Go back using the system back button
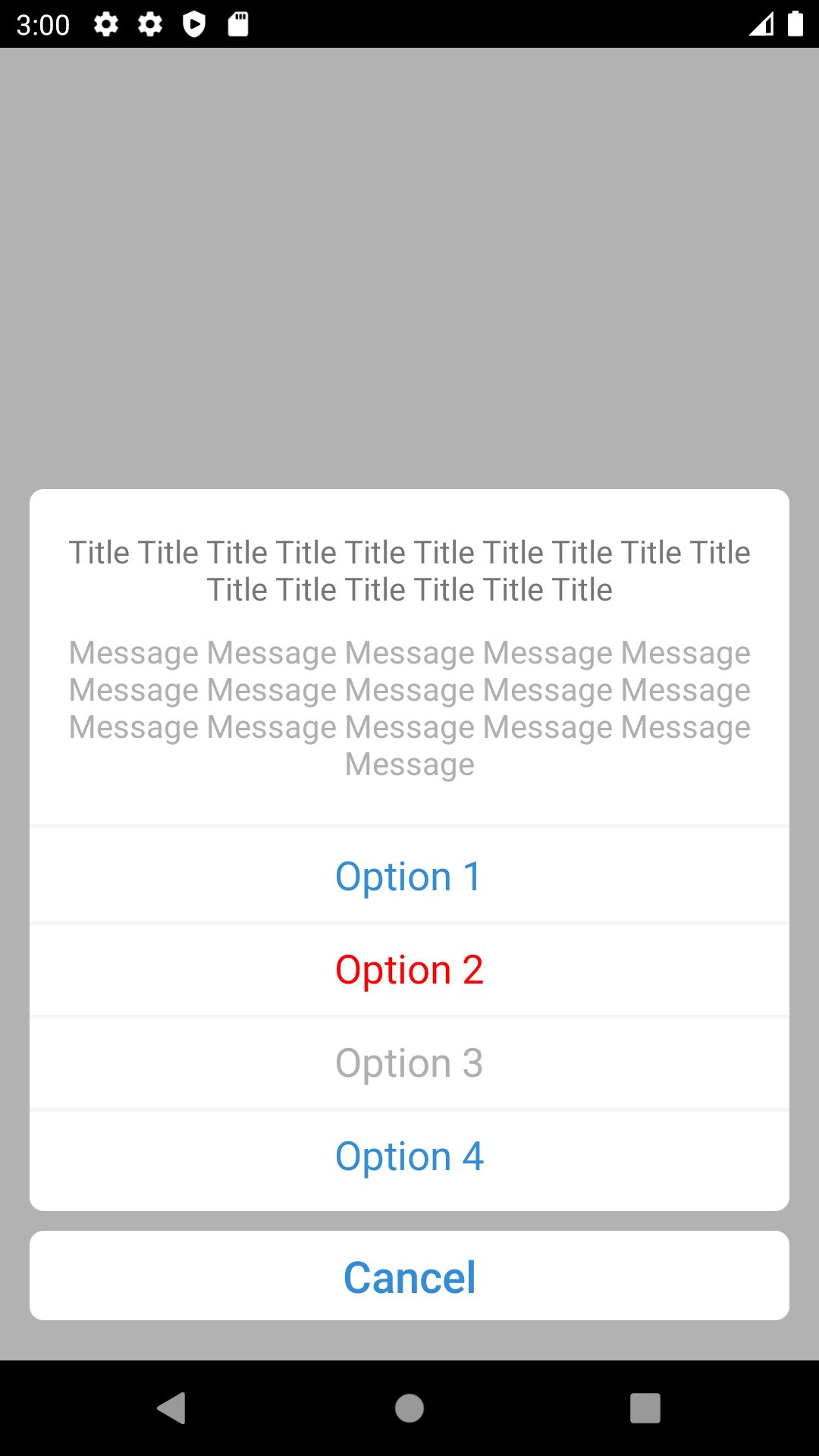 172,1408
